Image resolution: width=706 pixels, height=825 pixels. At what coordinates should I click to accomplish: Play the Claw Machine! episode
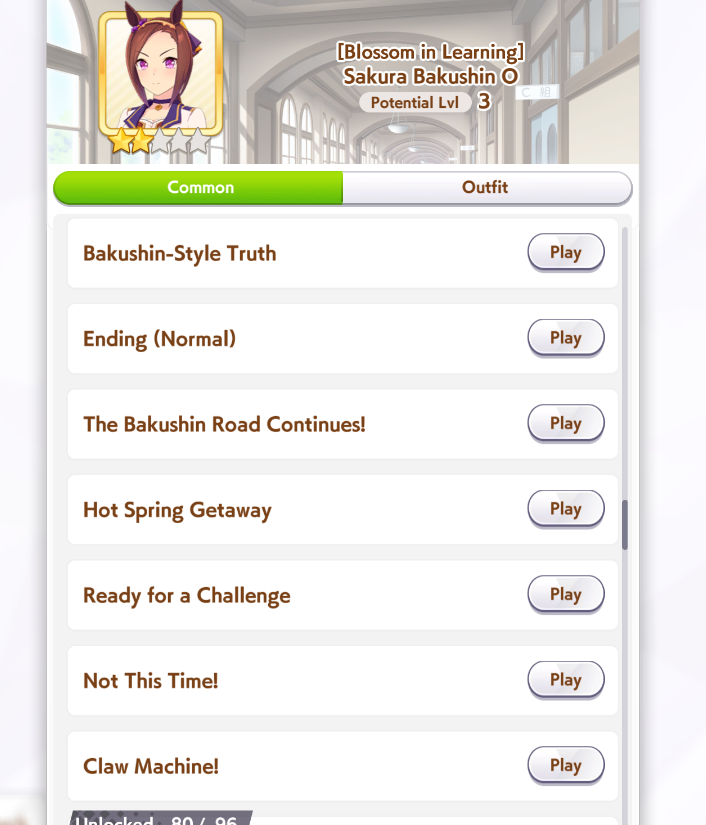(x=566, y=765)
